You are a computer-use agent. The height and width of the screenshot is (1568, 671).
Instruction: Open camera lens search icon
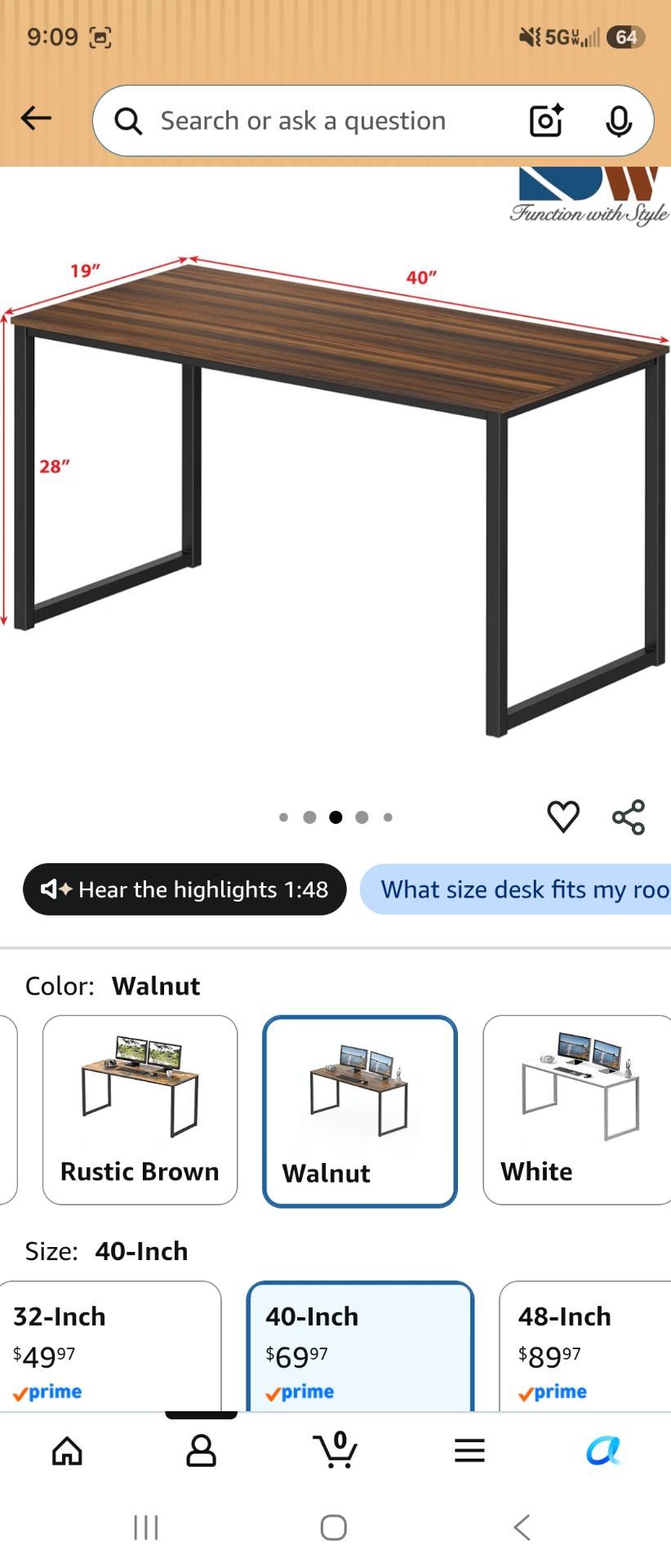546,121
